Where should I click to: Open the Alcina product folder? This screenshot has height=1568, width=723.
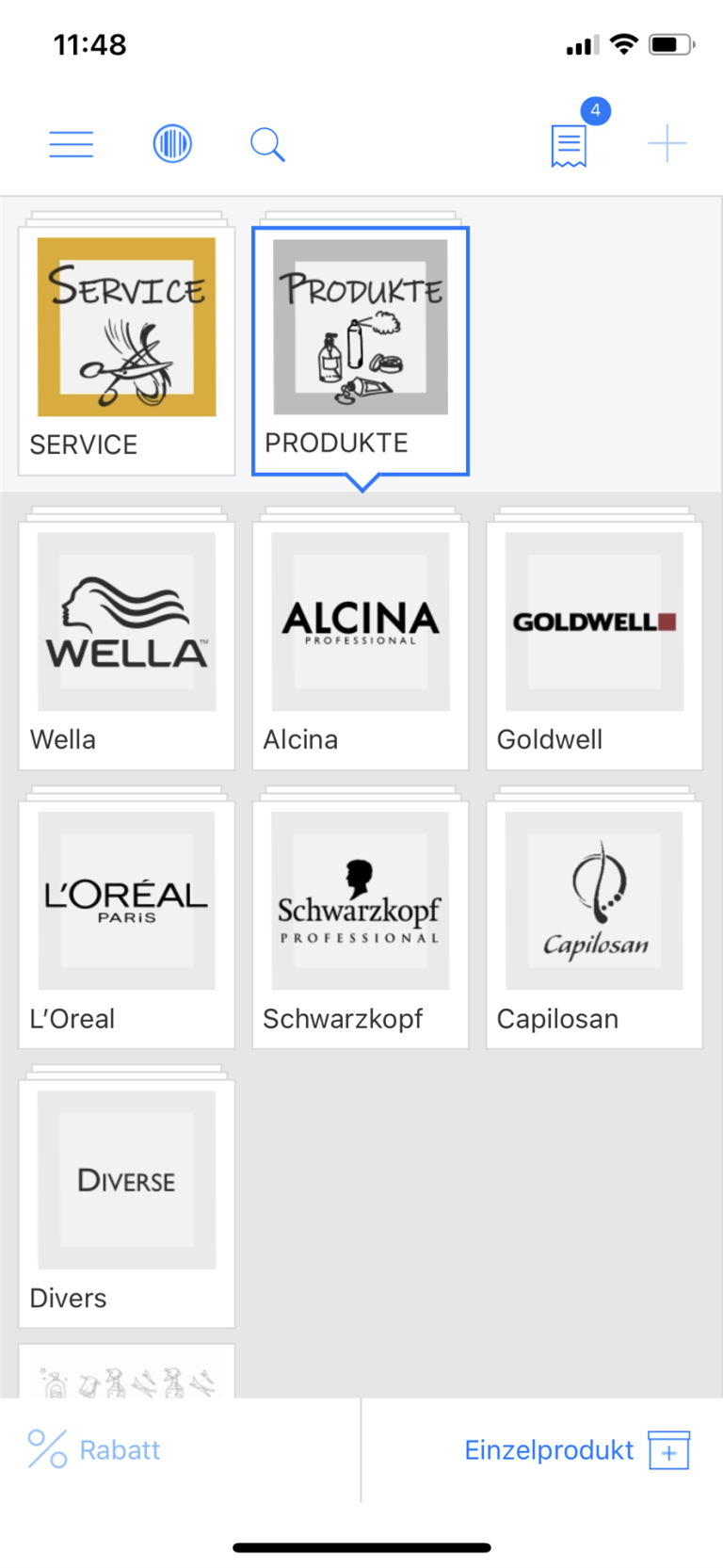tap(361, 645)
